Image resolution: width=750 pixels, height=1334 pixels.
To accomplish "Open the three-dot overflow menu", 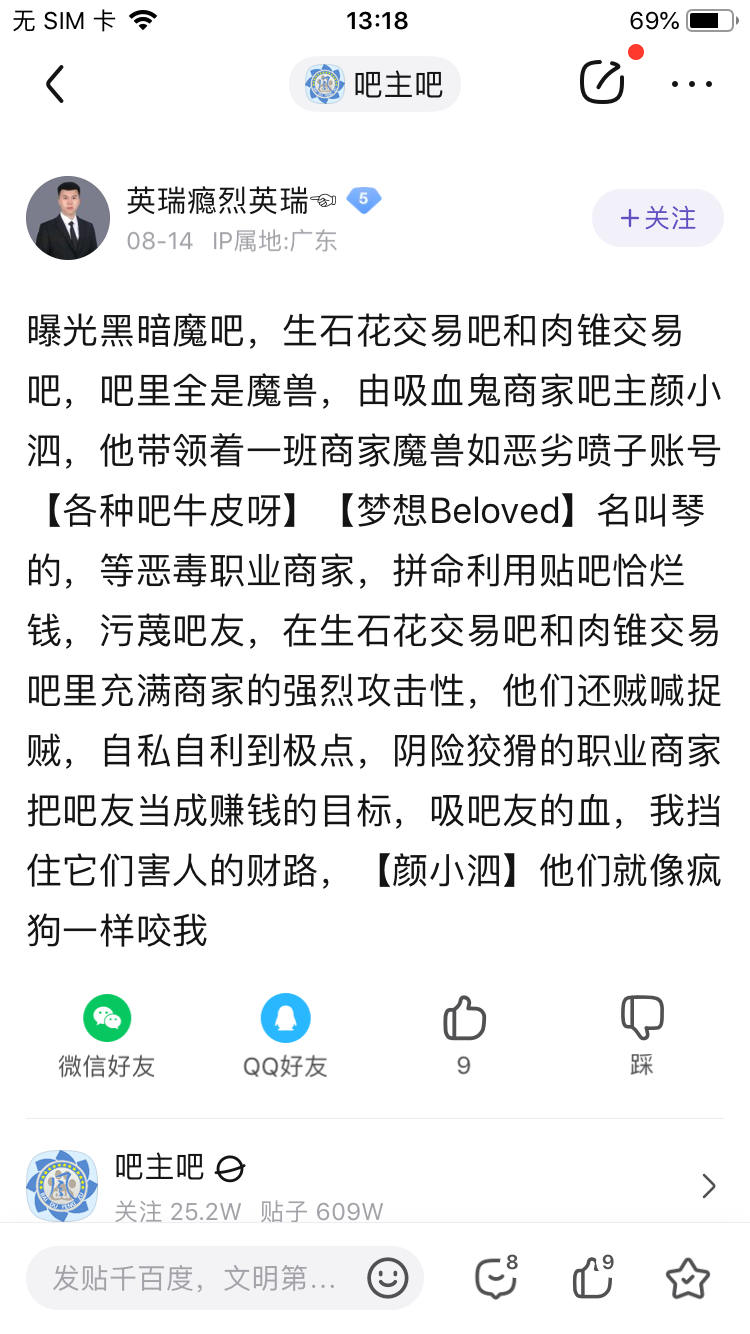I will [x=692, y=84].
